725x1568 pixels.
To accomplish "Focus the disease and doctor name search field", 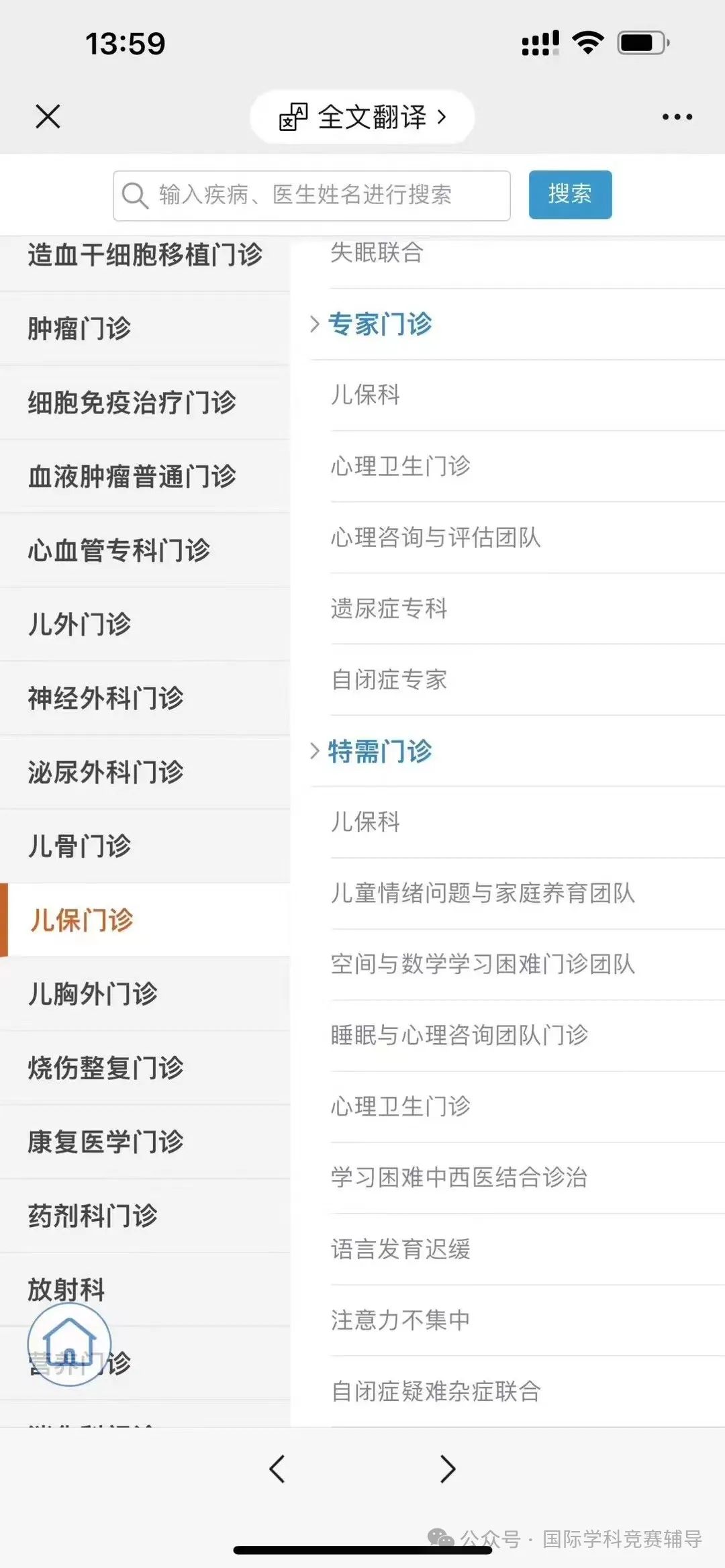I will click(x=311, y=195).
